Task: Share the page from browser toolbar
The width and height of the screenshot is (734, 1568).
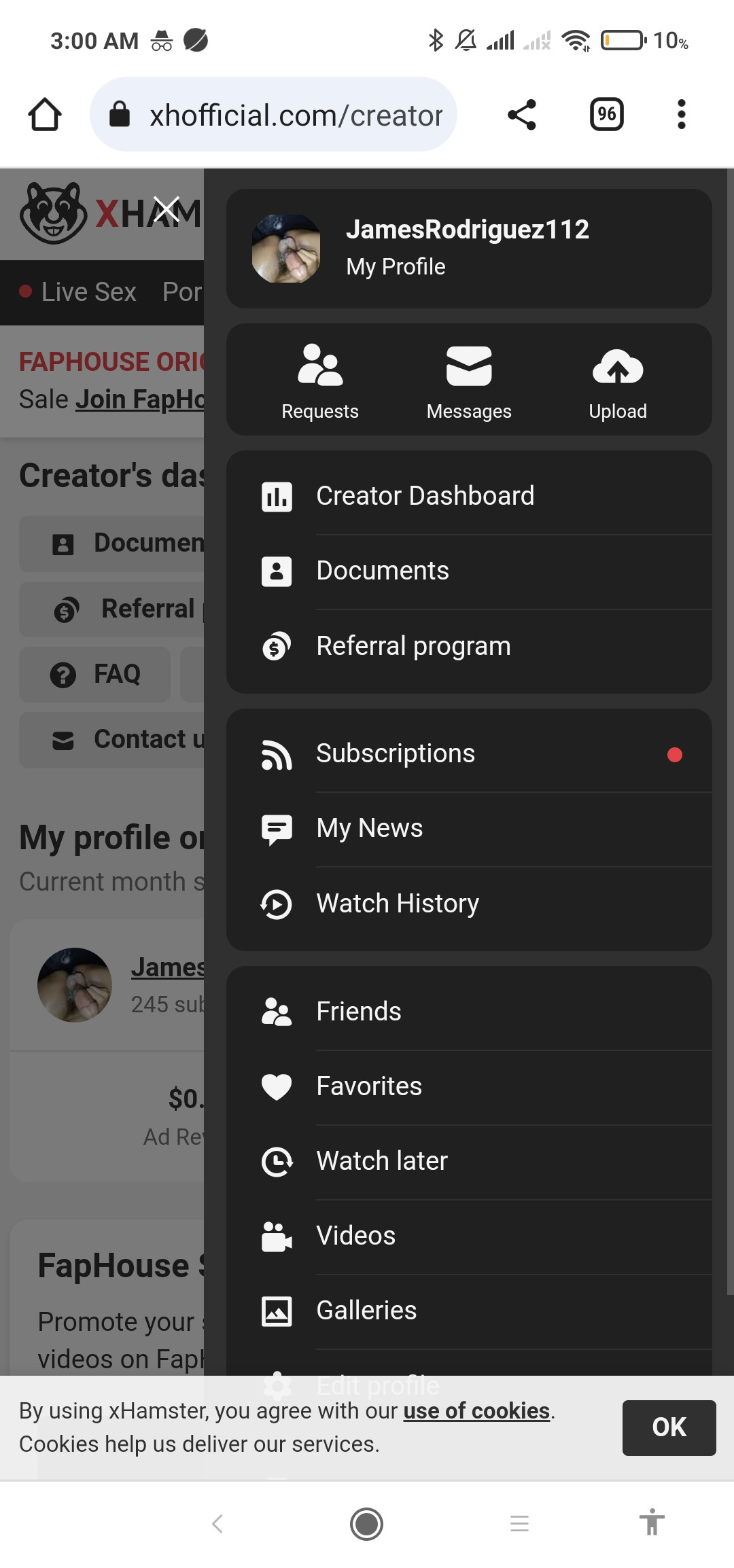Action: coord(522,114)
